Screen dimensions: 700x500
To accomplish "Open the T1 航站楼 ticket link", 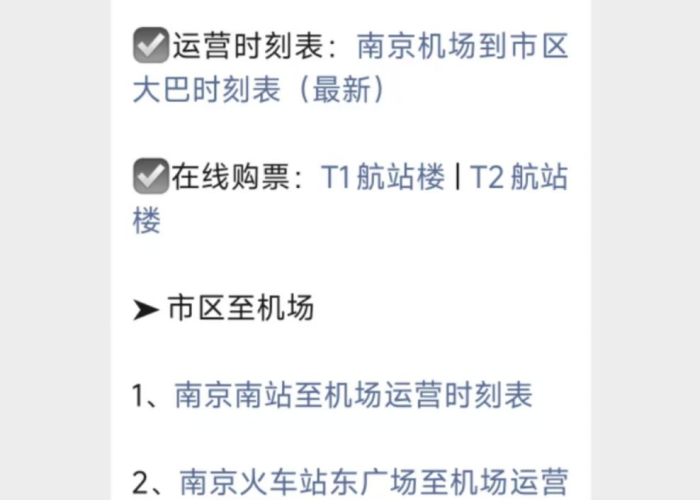I will 382,177.
